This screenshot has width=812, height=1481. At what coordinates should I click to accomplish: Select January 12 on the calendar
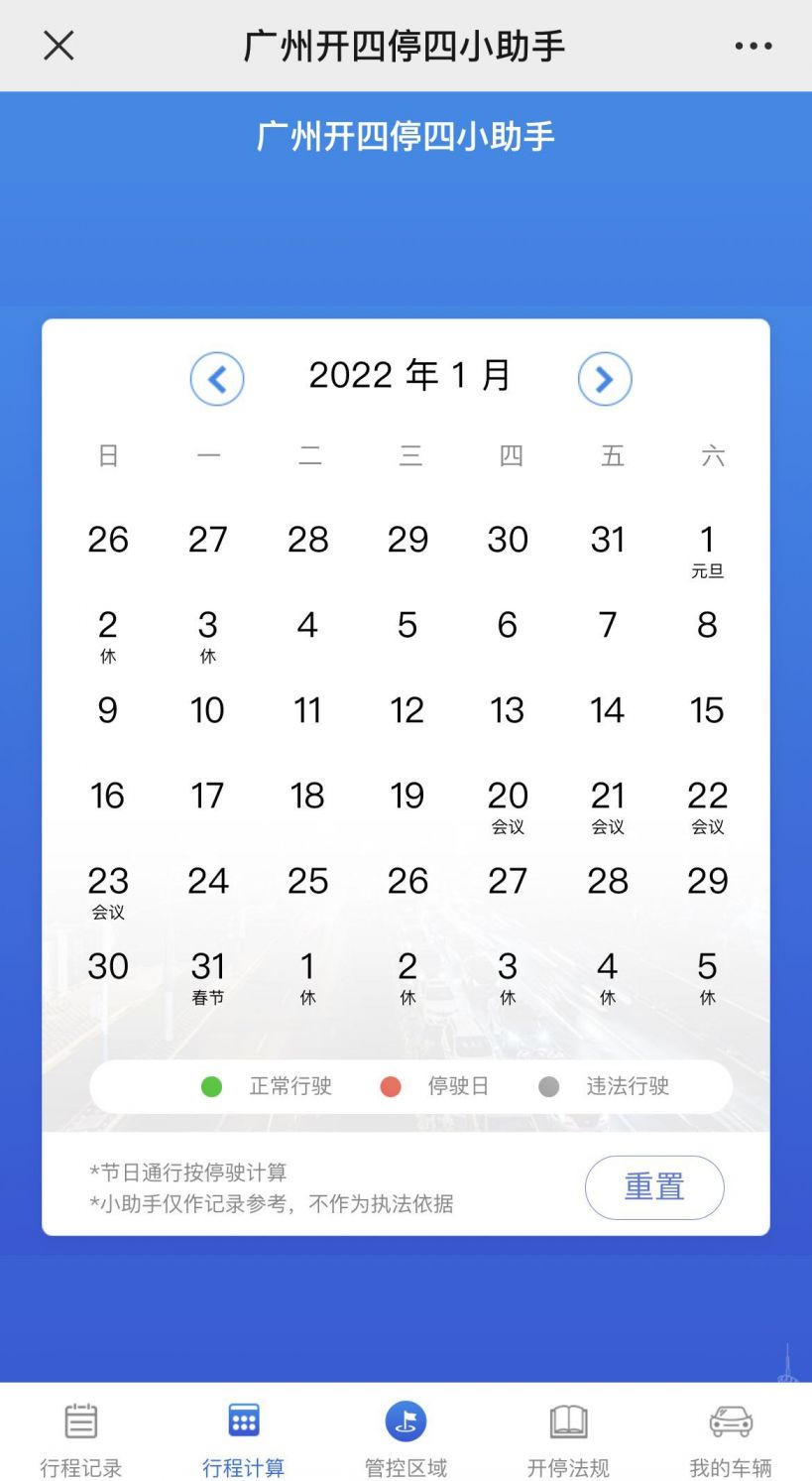tap(407, 710)
